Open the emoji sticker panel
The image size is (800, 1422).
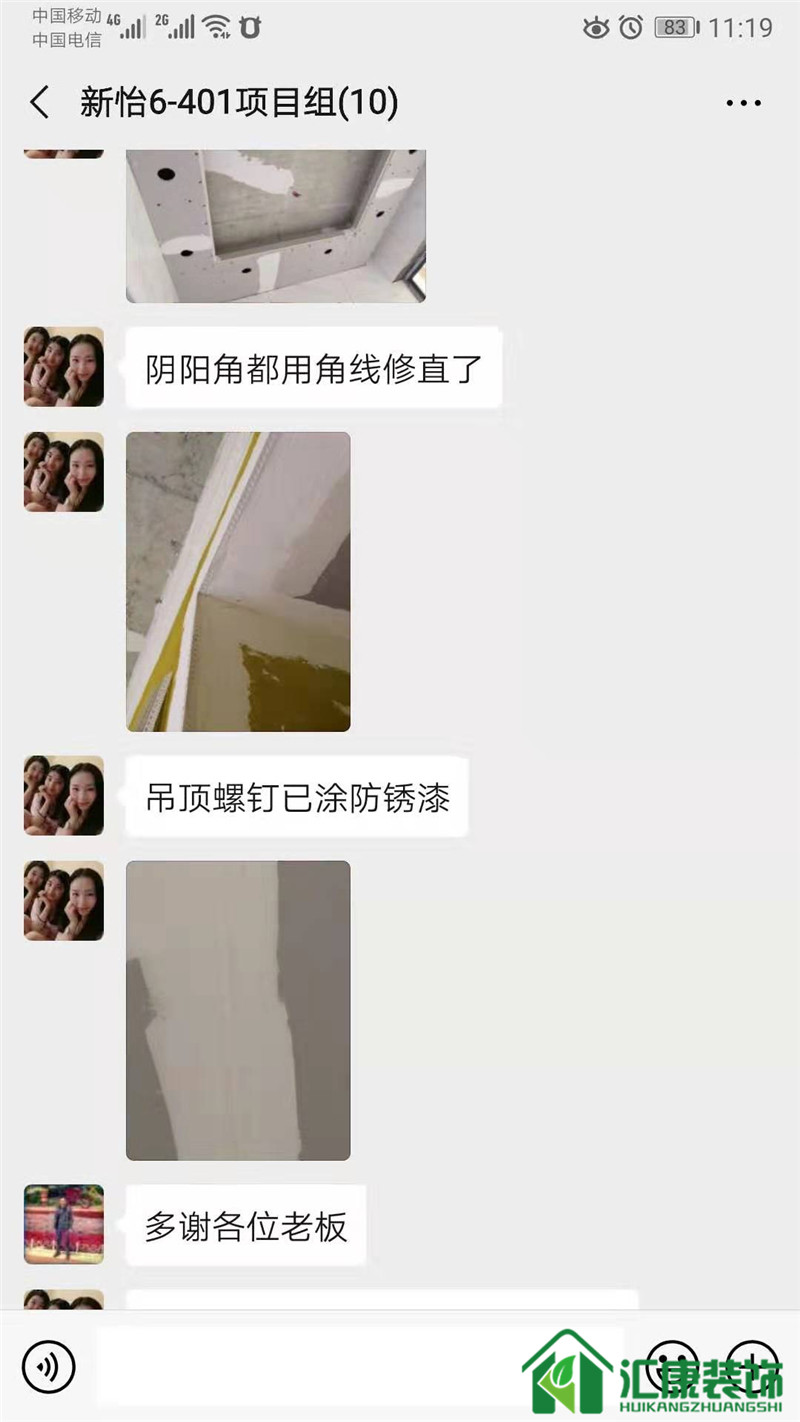tap(671, 1365)
